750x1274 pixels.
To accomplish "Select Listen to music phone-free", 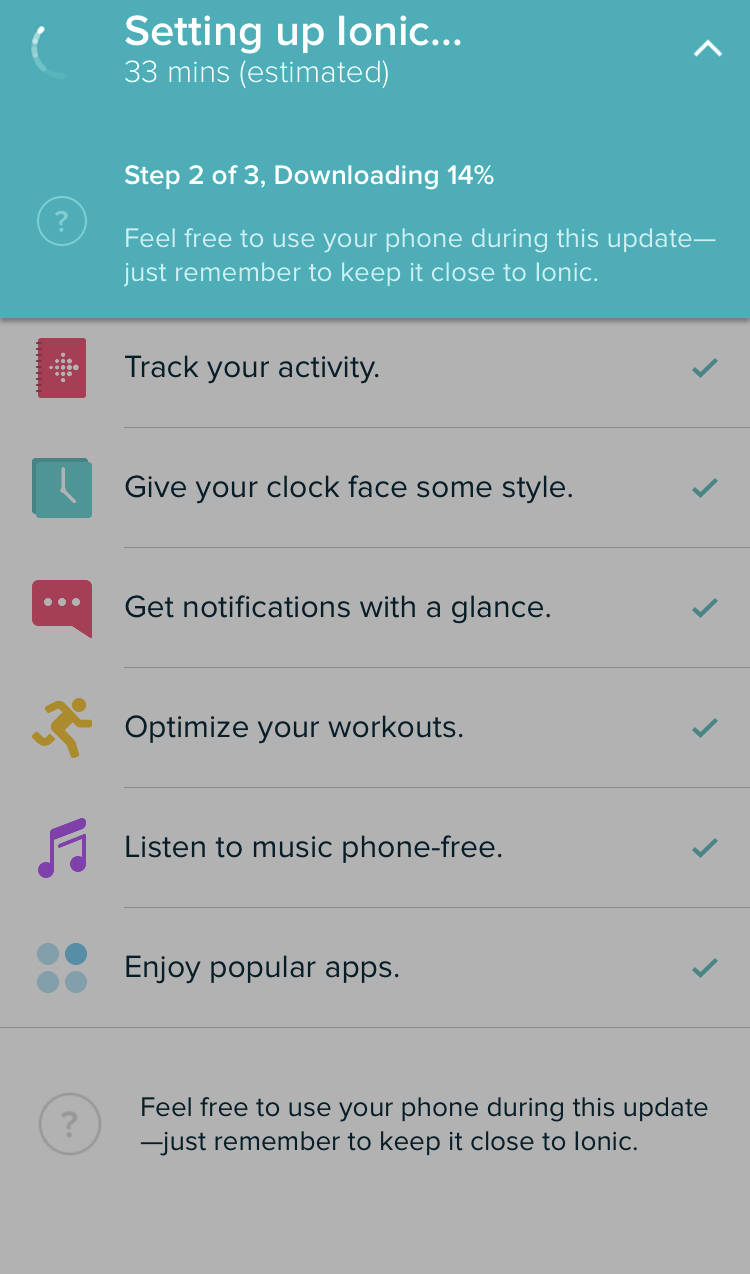I will (x=375, y=848).
